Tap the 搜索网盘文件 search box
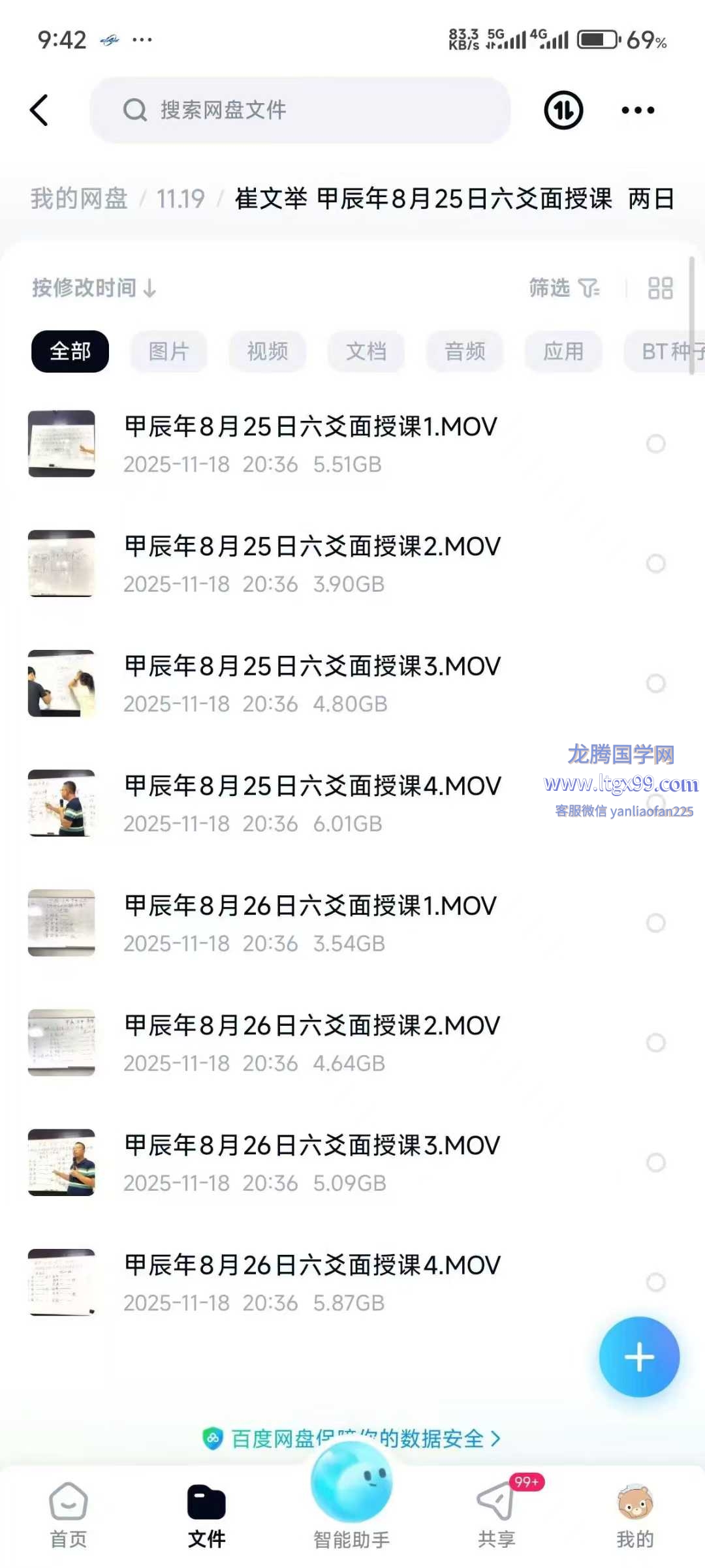Image resolution: width=705 pixels, height=1568 pixels. click(x=300, y=110)
